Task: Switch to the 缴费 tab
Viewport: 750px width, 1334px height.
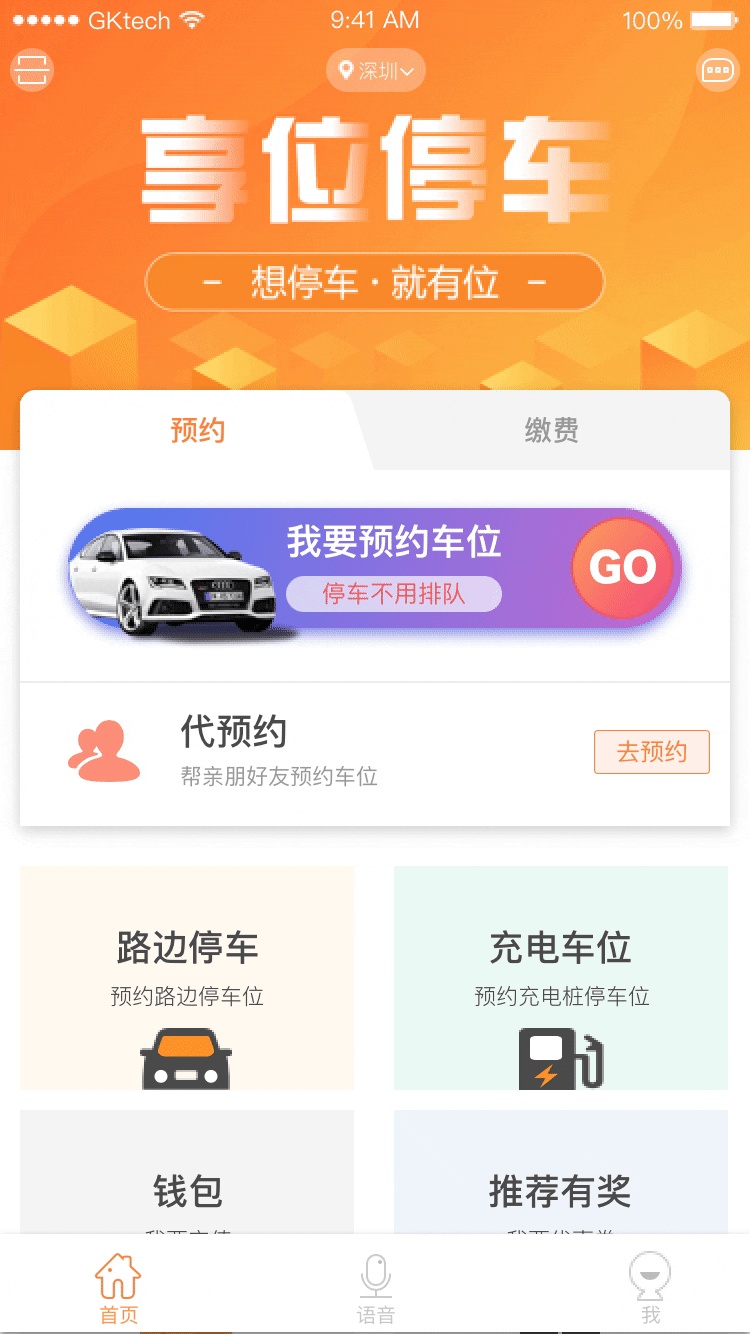Action: (x=551, y=431)
